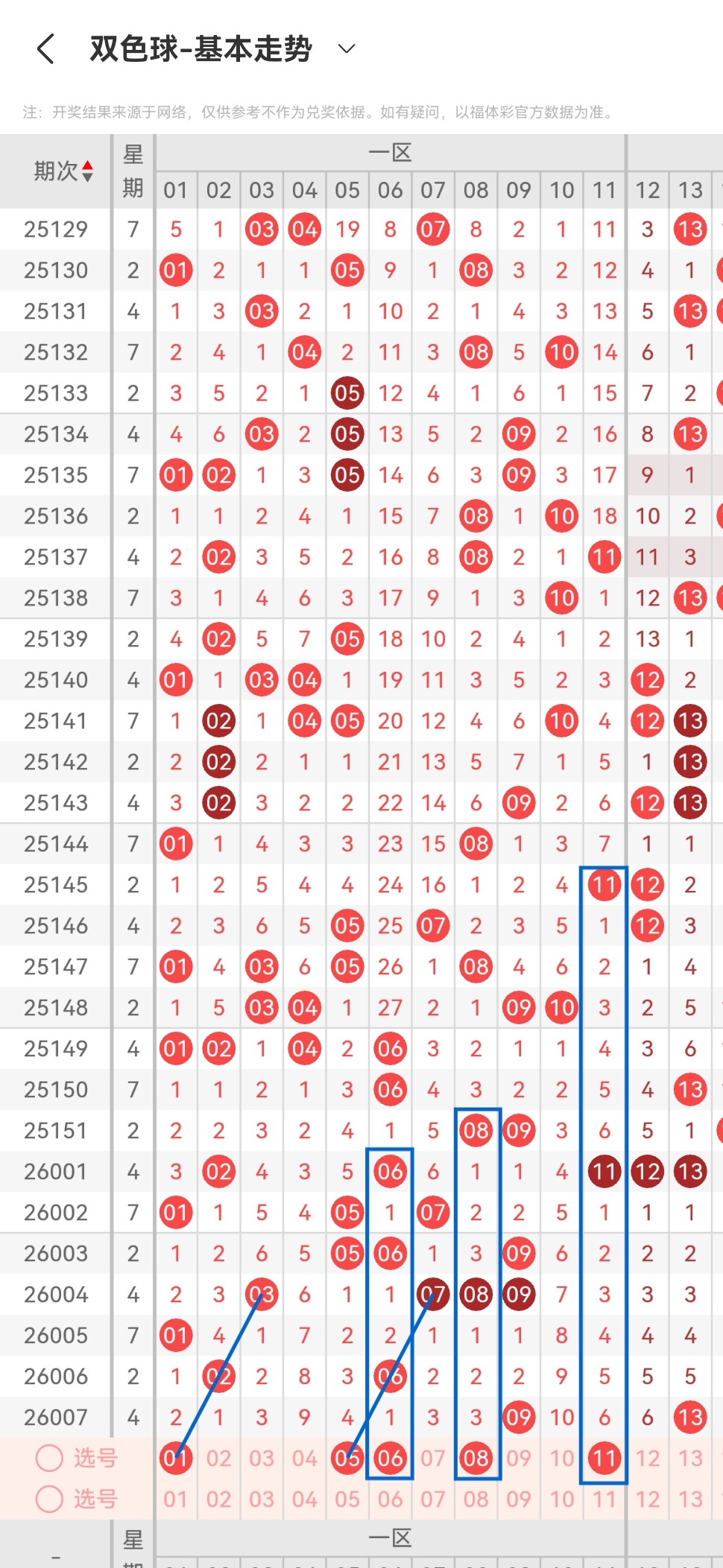723x1568 pixels.
Task: Sort draws by the 期次 column arrows
Action: [x=87, y=171]
